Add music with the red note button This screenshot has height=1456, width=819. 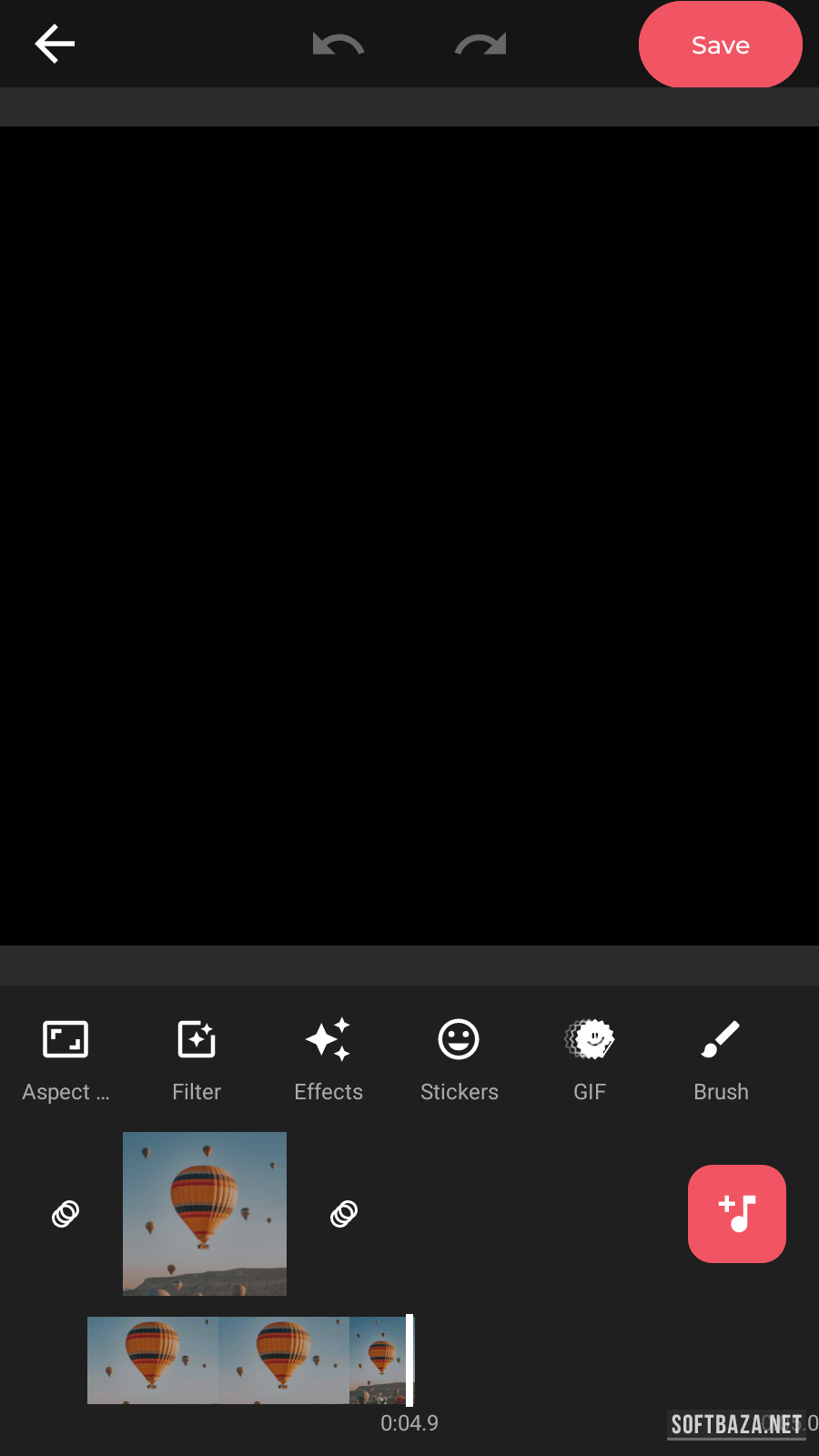736,1213
